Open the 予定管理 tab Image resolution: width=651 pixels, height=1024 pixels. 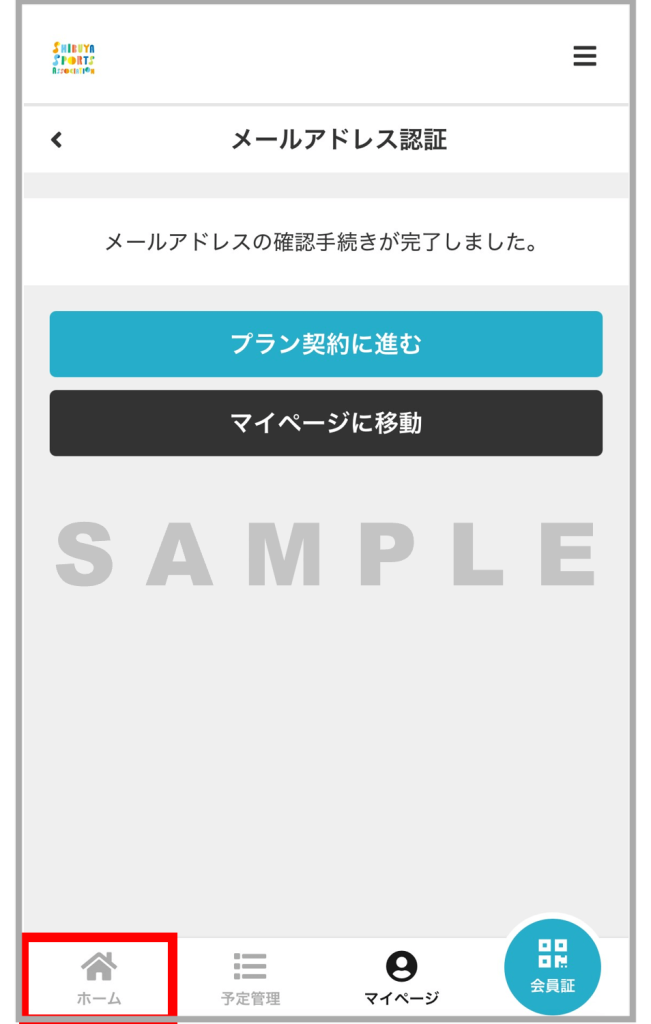click(250, 977)
